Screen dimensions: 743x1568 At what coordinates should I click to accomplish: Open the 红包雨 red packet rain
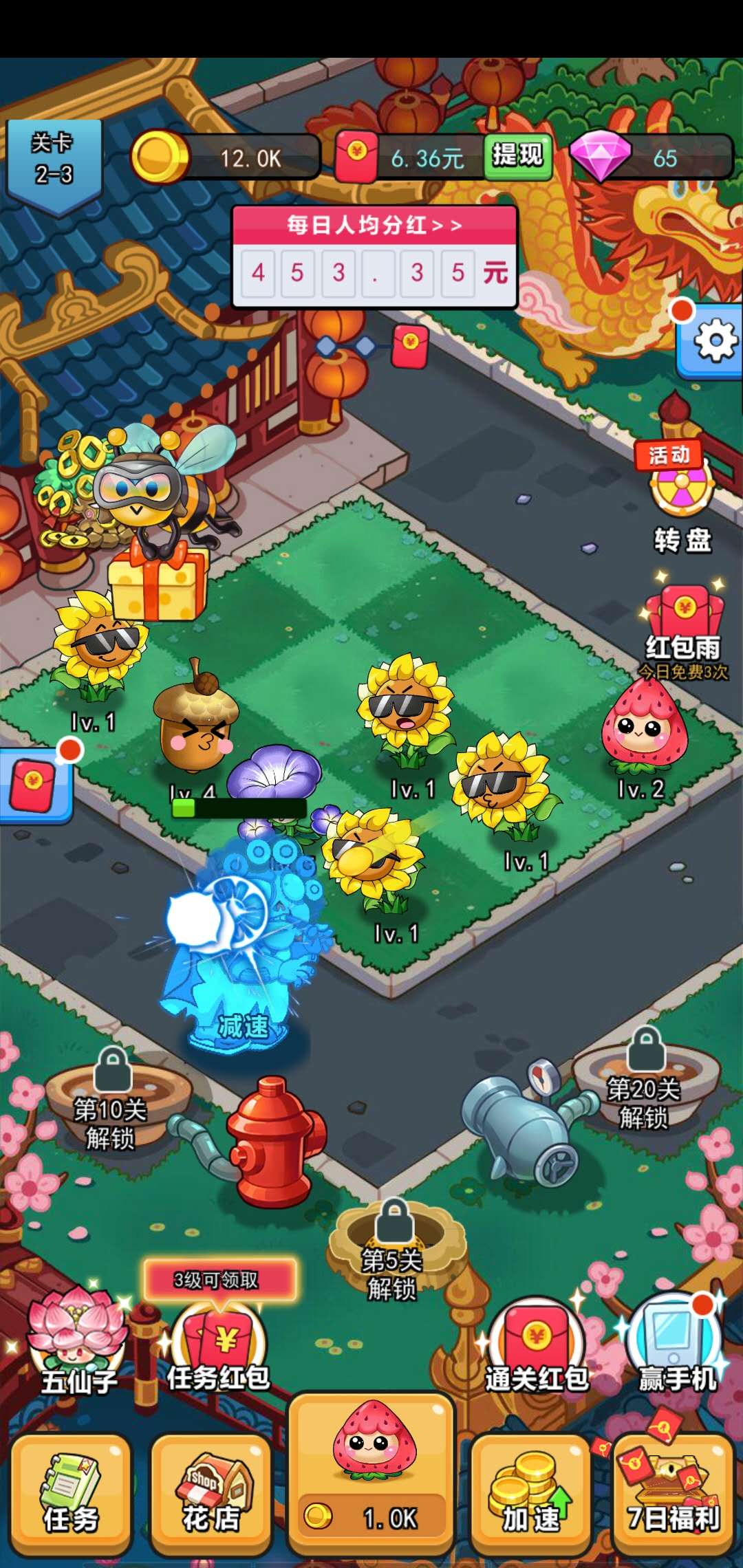point(683,626)
